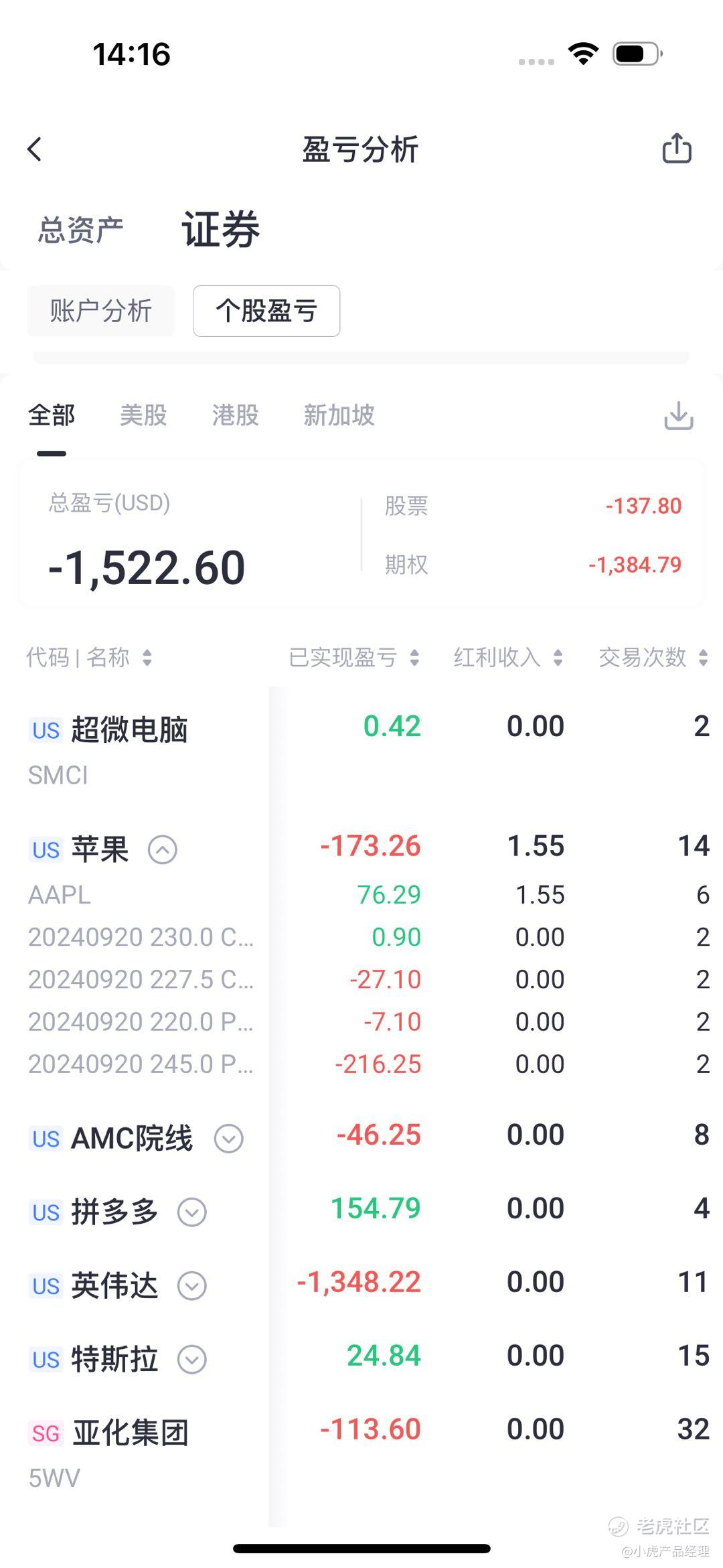Expand the 拼多多 details
This screenshot has height=1568, width=723.
192,1212
